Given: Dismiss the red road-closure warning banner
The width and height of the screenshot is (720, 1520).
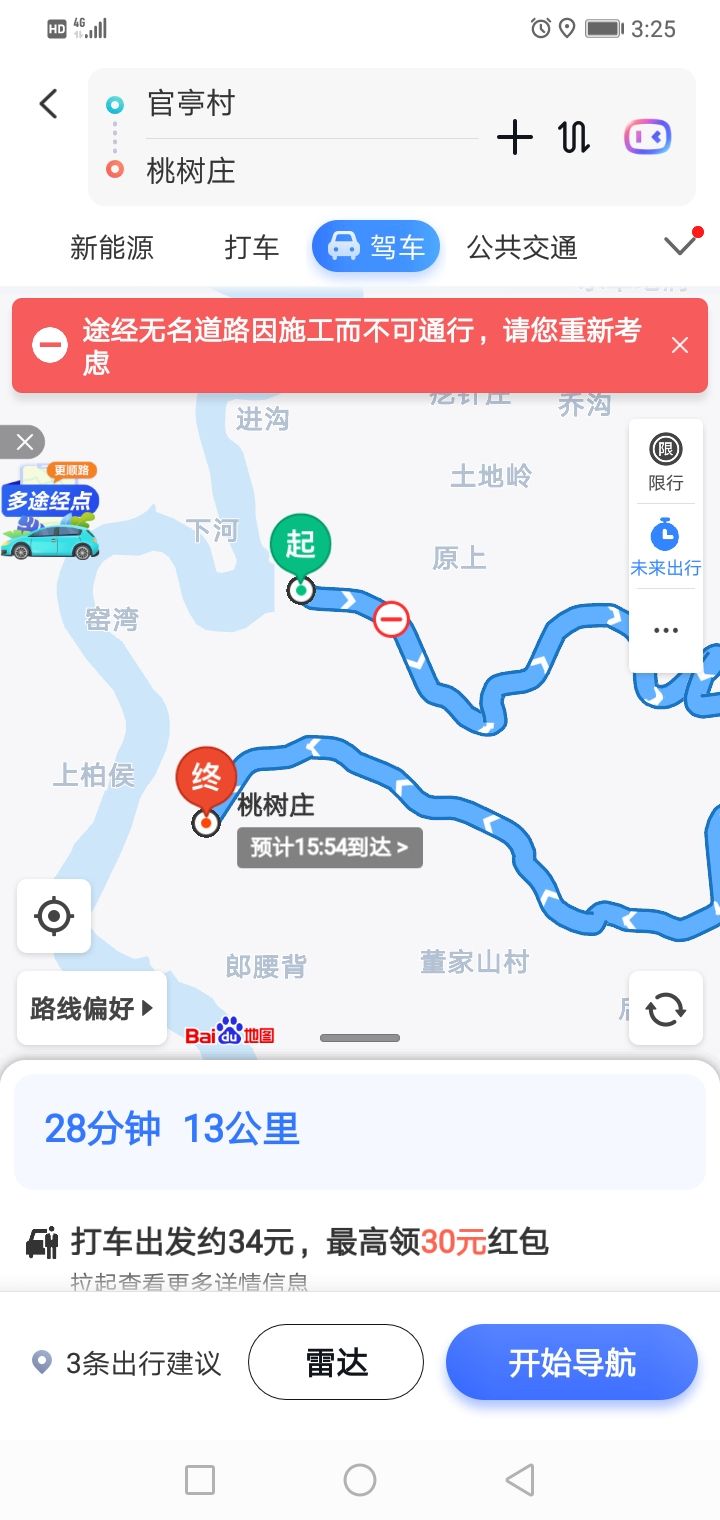Looking at the screenshot, I should pyautogui.click(x=680, y=345).
